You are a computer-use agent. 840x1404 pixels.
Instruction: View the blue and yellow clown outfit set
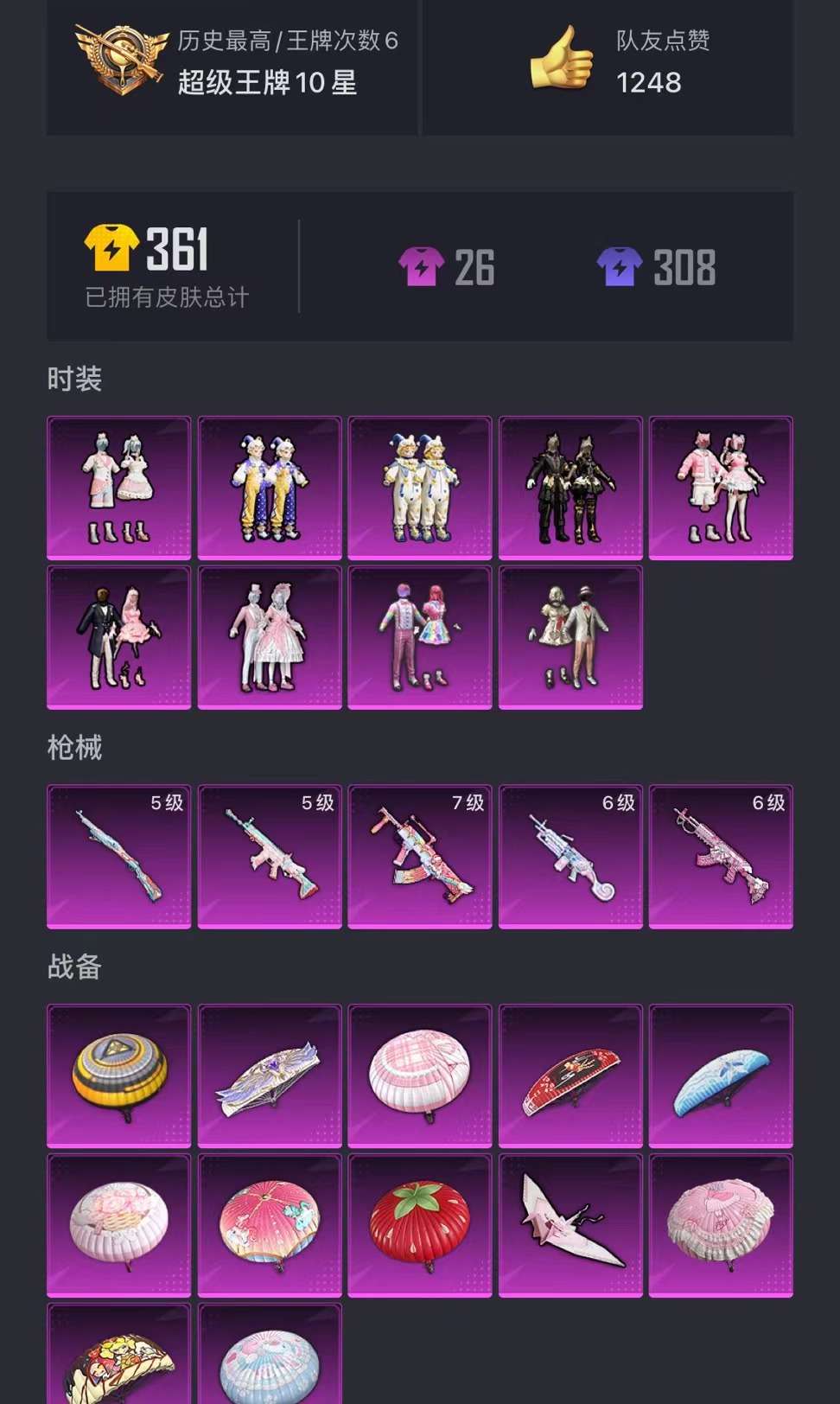[270, 488]
